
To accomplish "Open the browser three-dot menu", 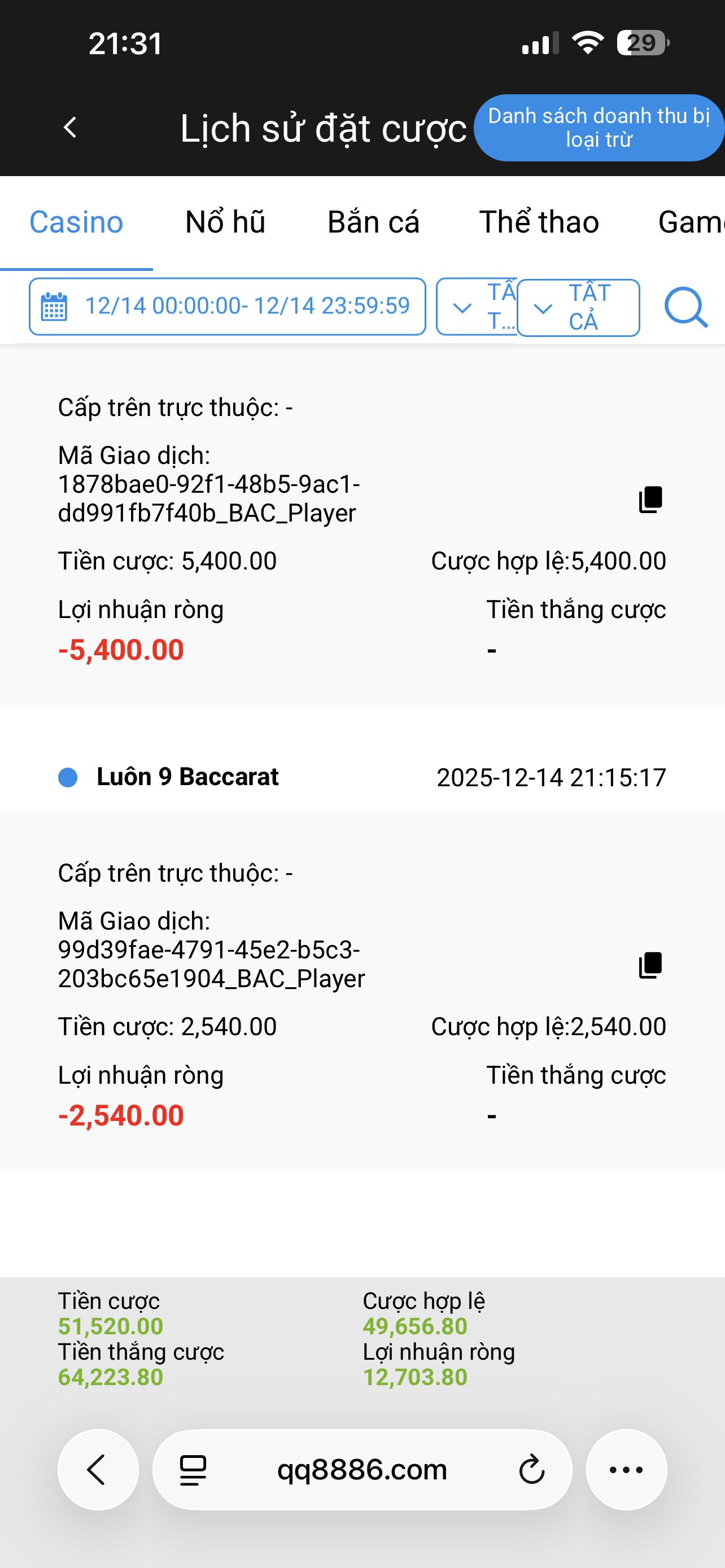I will tap(626, 1470).
